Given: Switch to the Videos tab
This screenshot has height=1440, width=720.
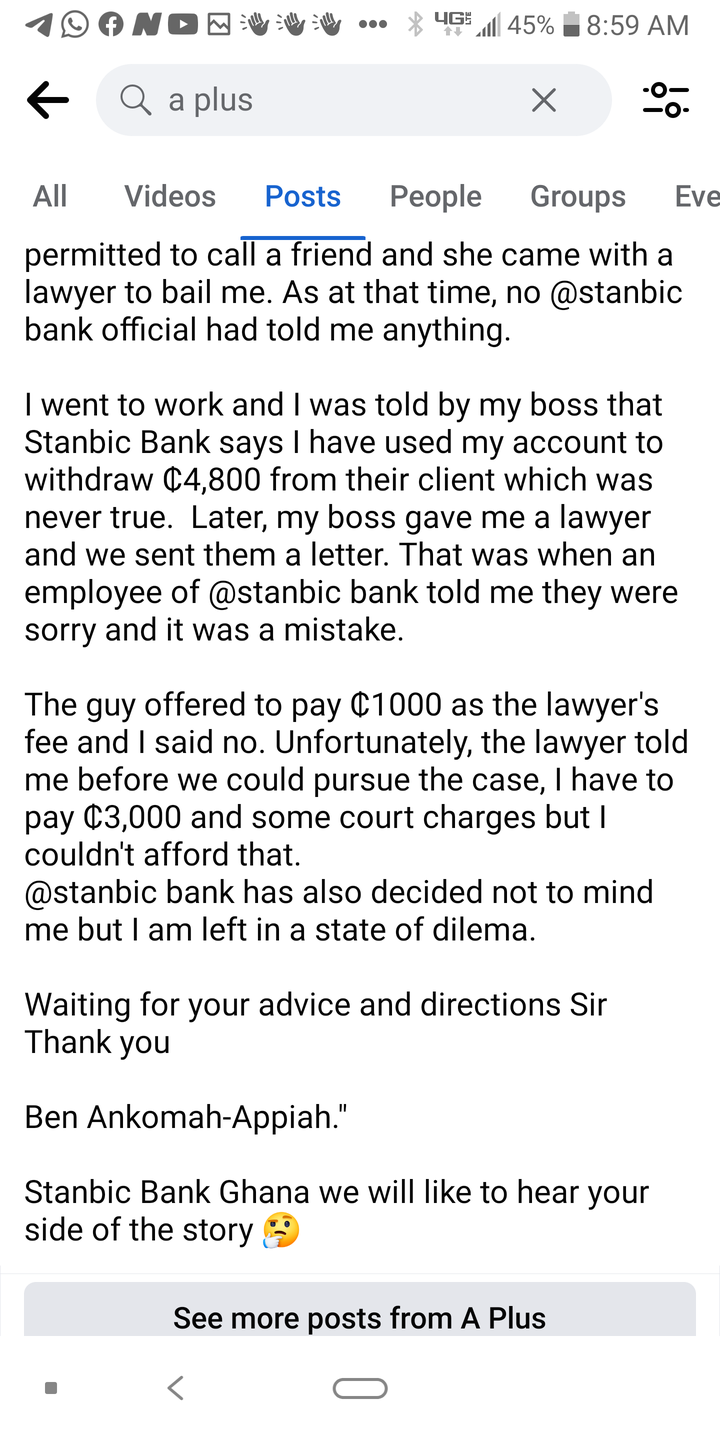Looking at the screenshot, I should click(170, 196).
